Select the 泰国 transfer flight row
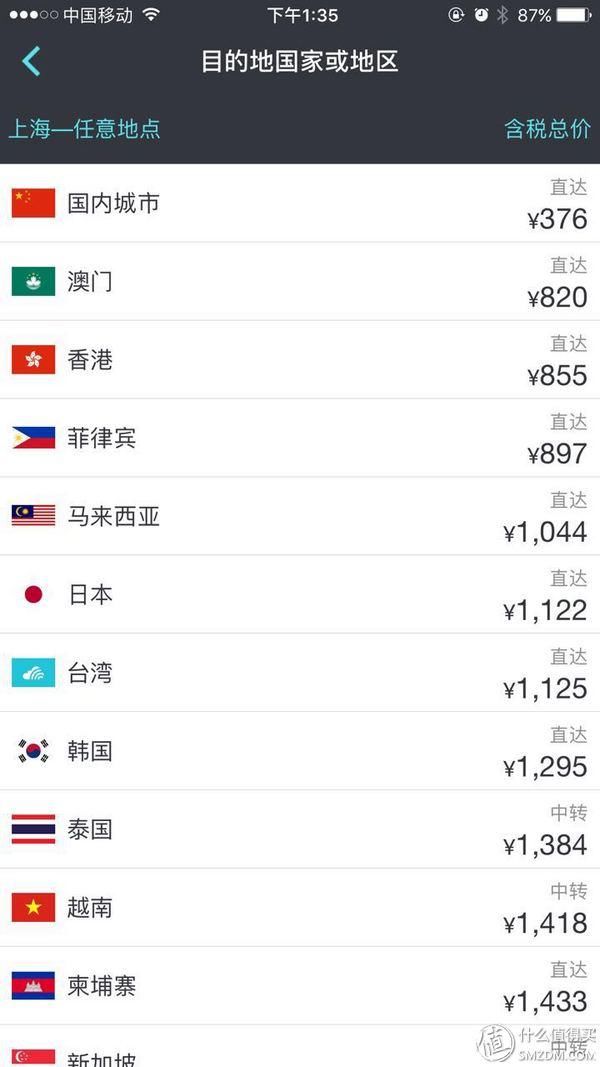600x1067 pixels. point(300,829)
